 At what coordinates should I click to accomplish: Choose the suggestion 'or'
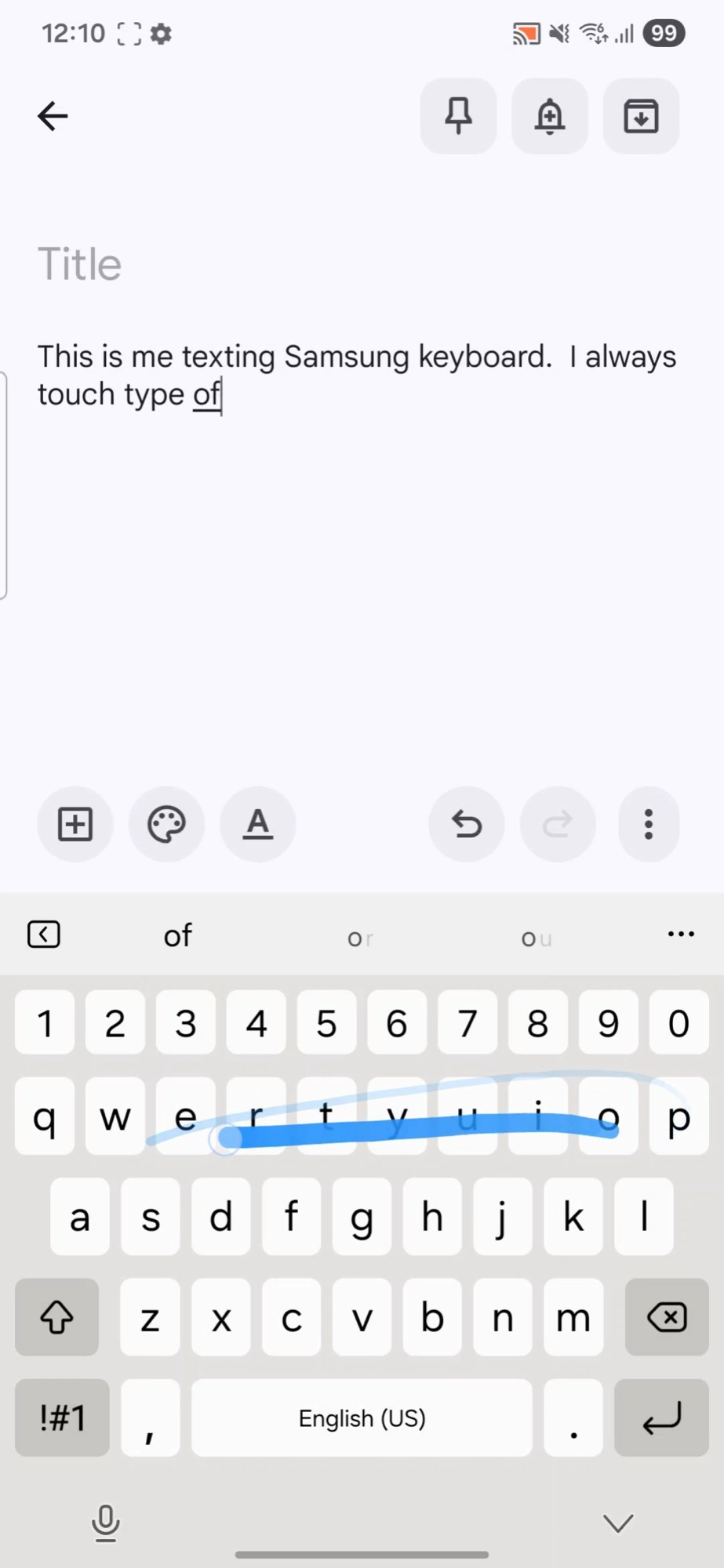pos(359,937)
